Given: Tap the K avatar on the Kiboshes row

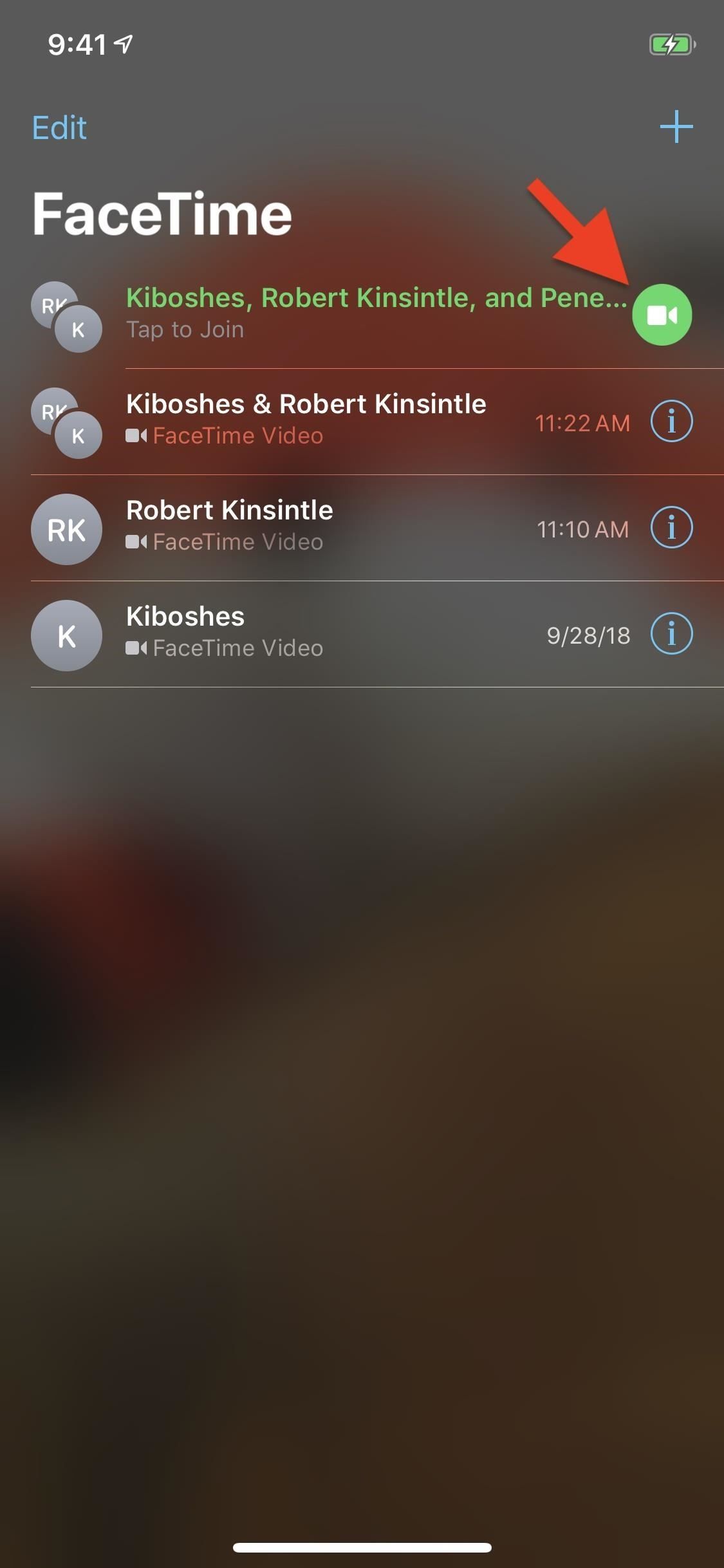Looking at the screenshot, I should [66, 635].
